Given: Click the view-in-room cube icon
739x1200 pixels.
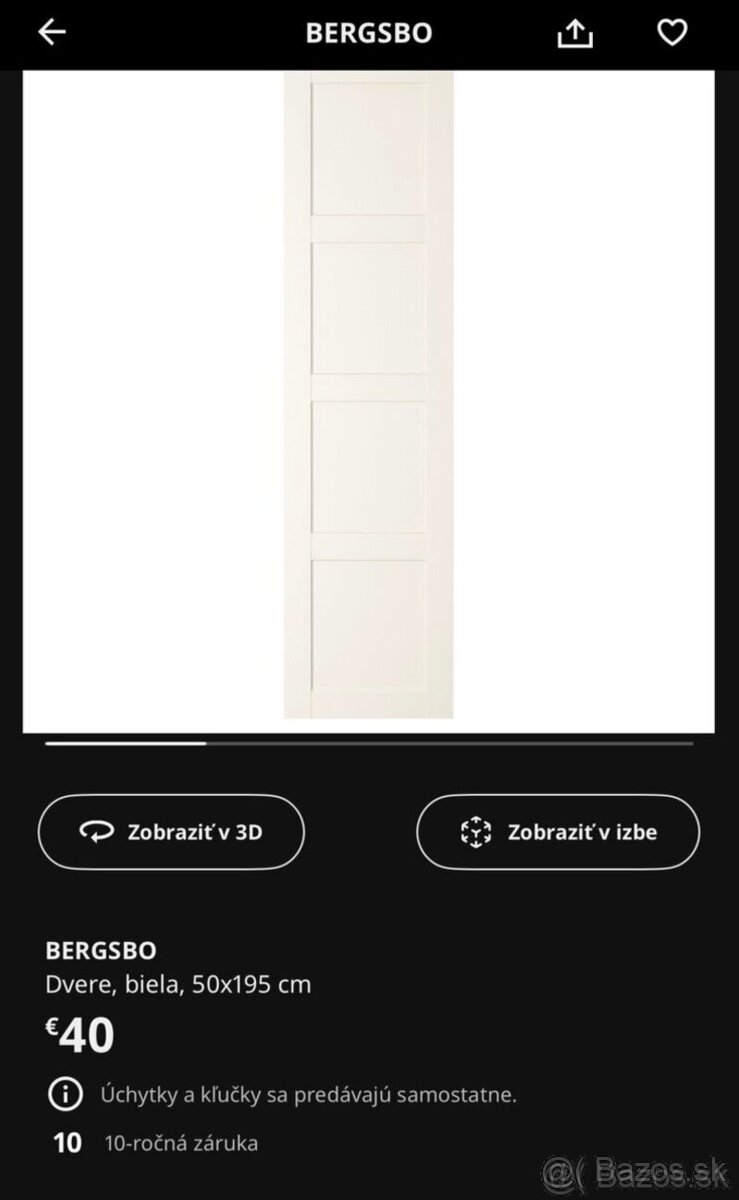Looking at the screenshot, I should click(x=477, y=831).
